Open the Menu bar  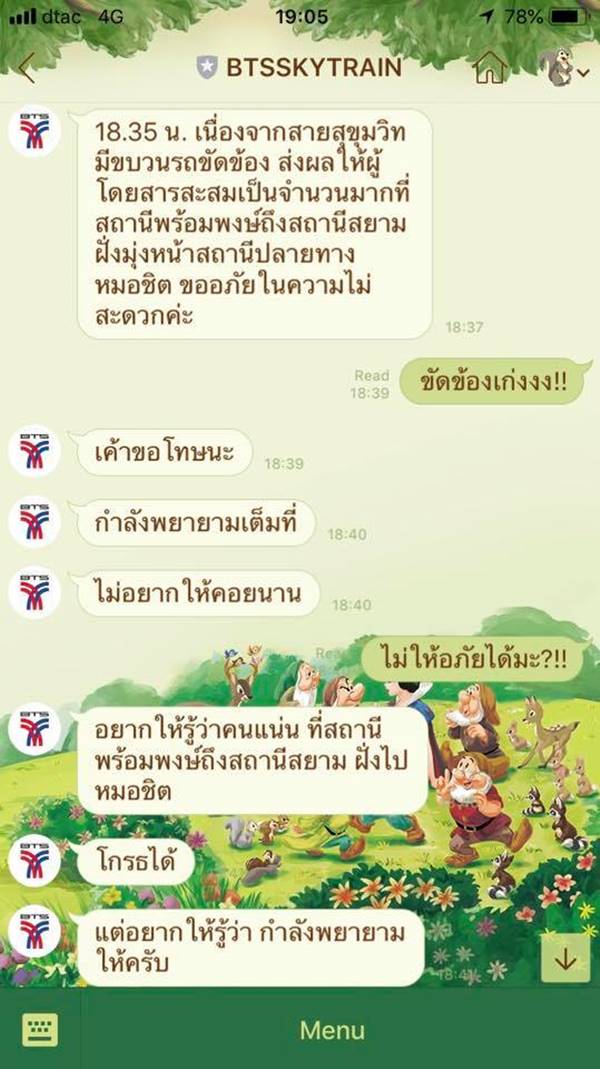(x=333, y=1030)
